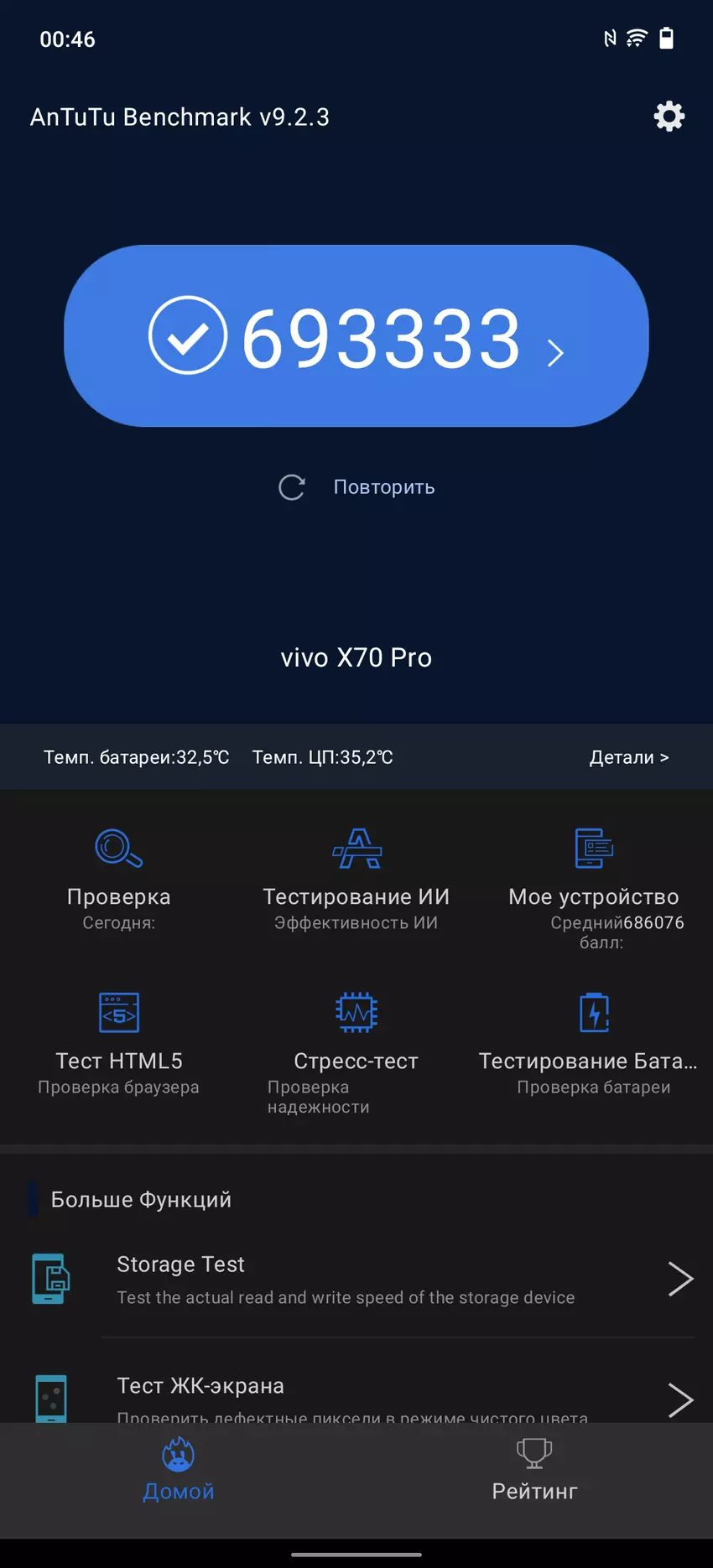Start the Стресс-тест
The width and height of the screenshot is (713, 1568).
click(x=356, y=1044)
